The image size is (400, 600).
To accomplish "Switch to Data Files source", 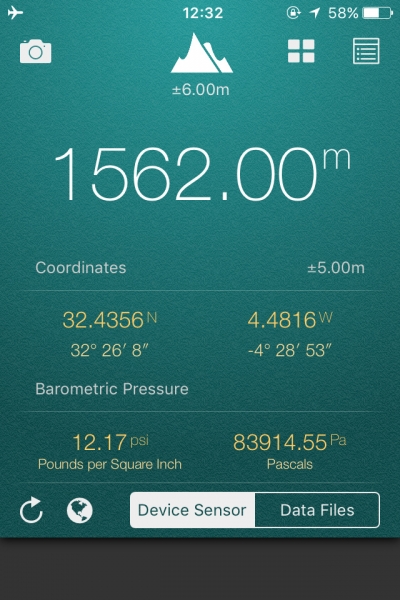I will pyautogui.click(x=317, y=510).
